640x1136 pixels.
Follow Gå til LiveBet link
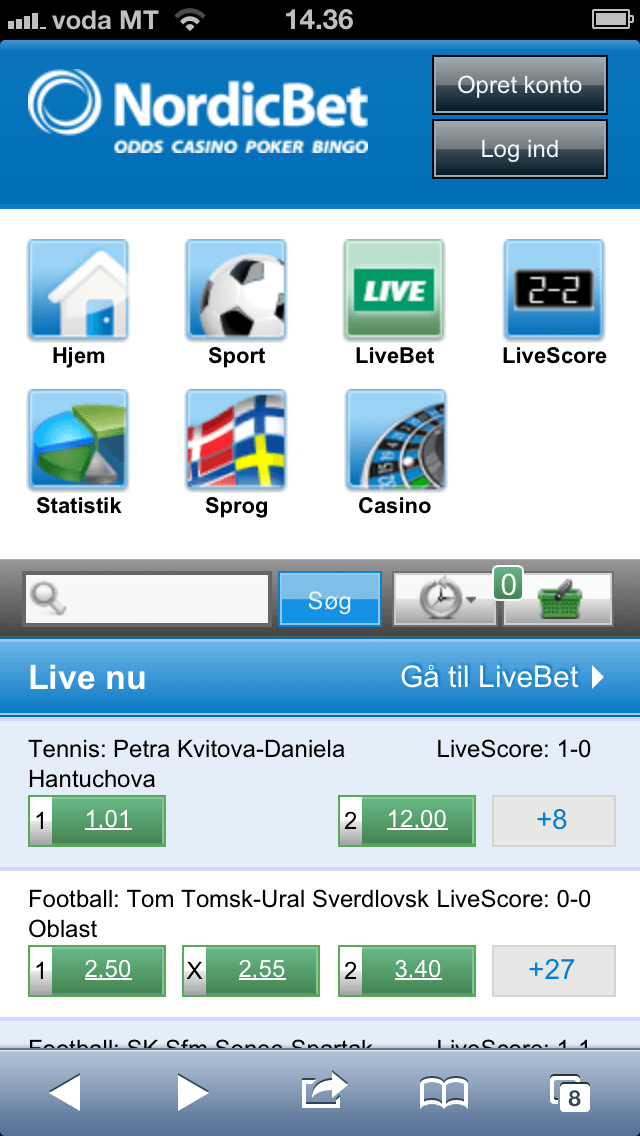coord(502,677)
